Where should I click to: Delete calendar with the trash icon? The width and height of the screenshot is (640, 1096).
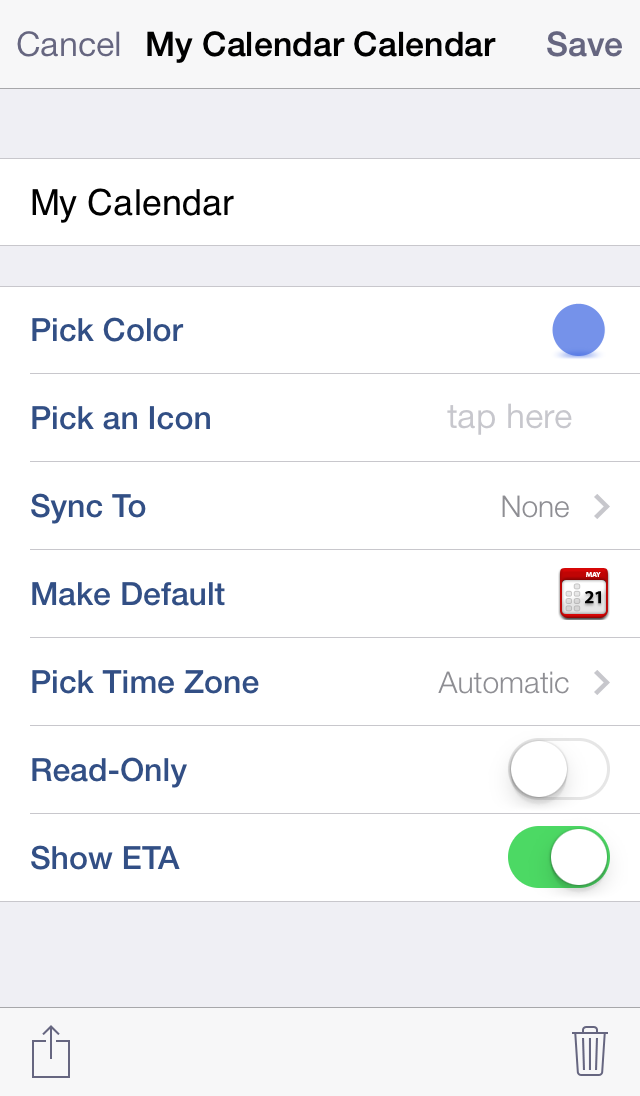click(x=590, y=1051)
